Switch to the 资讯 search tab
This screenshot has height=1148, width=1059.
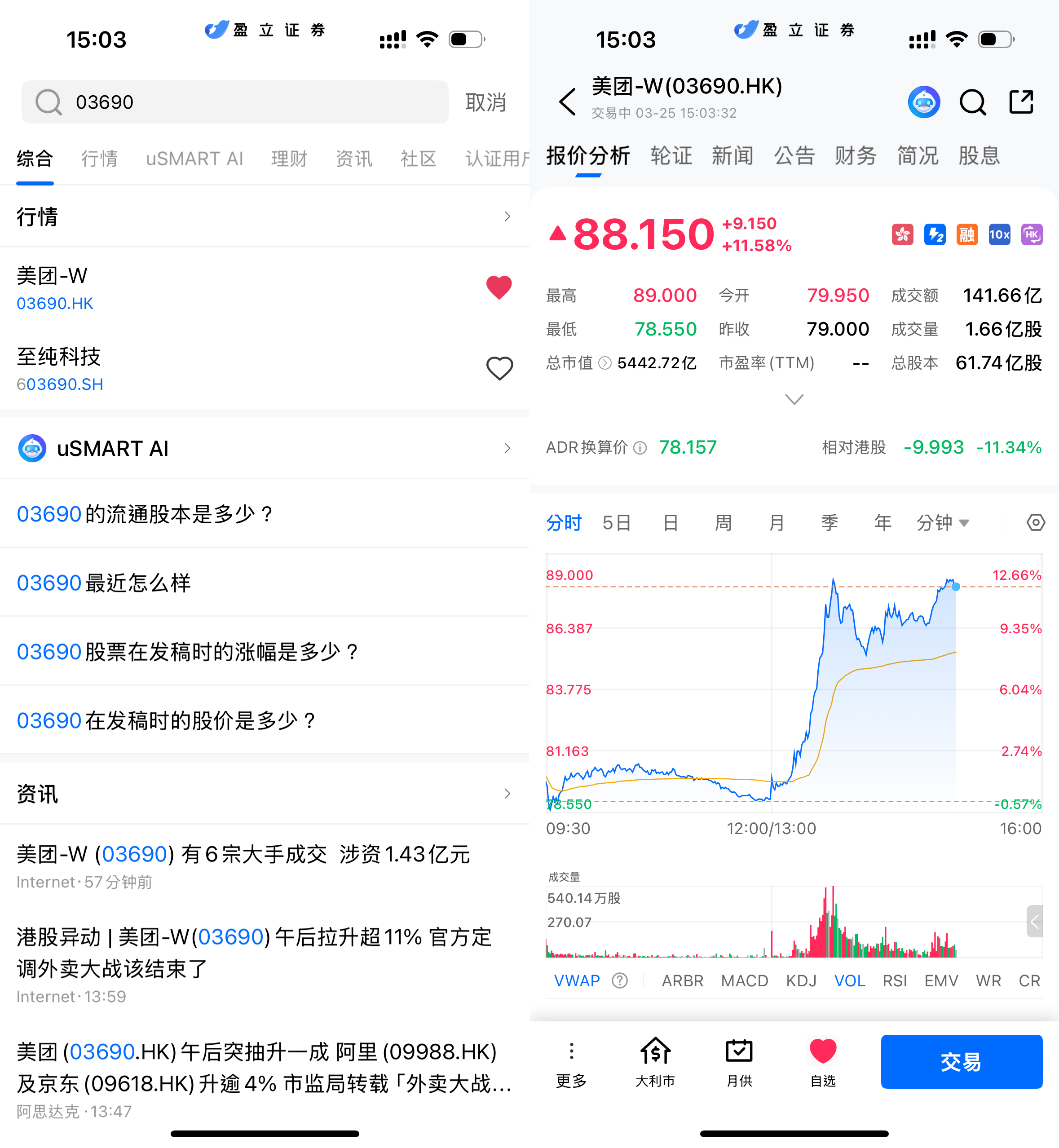coord(353,158)
